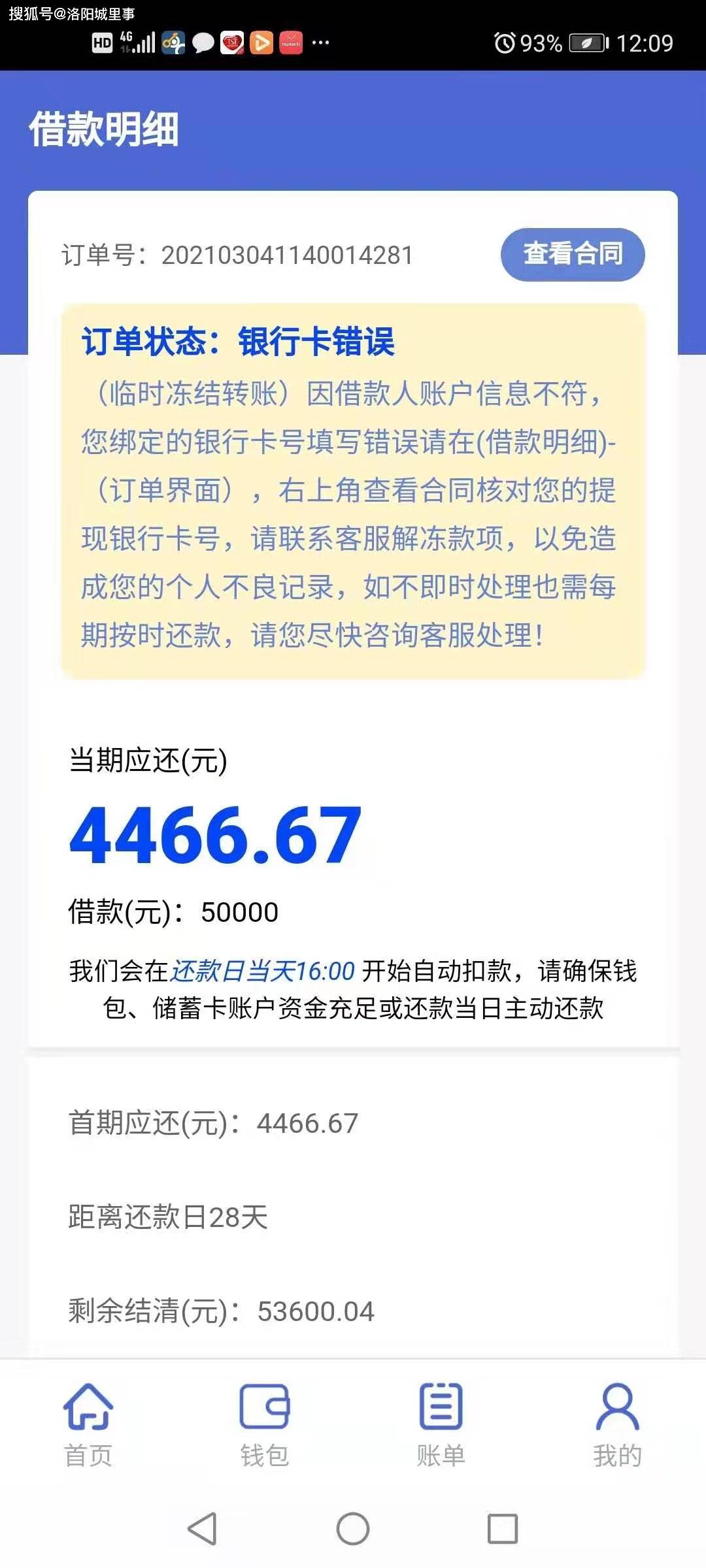
Task: Go to the 账单 bills tab
Action: (441, 1424)
